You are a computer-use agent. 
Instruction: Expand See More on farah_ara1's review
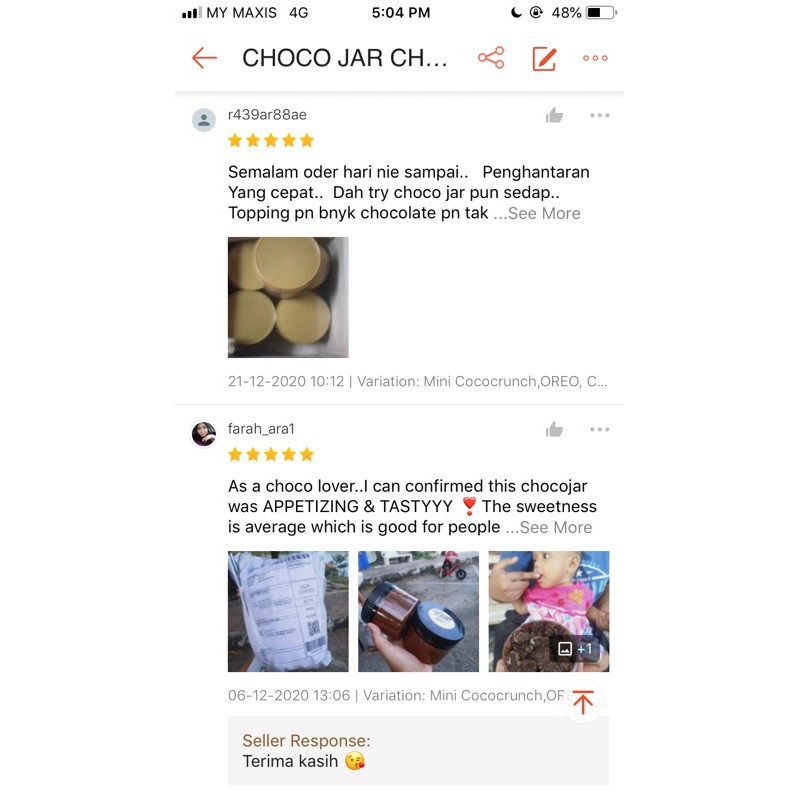(556, 527)
